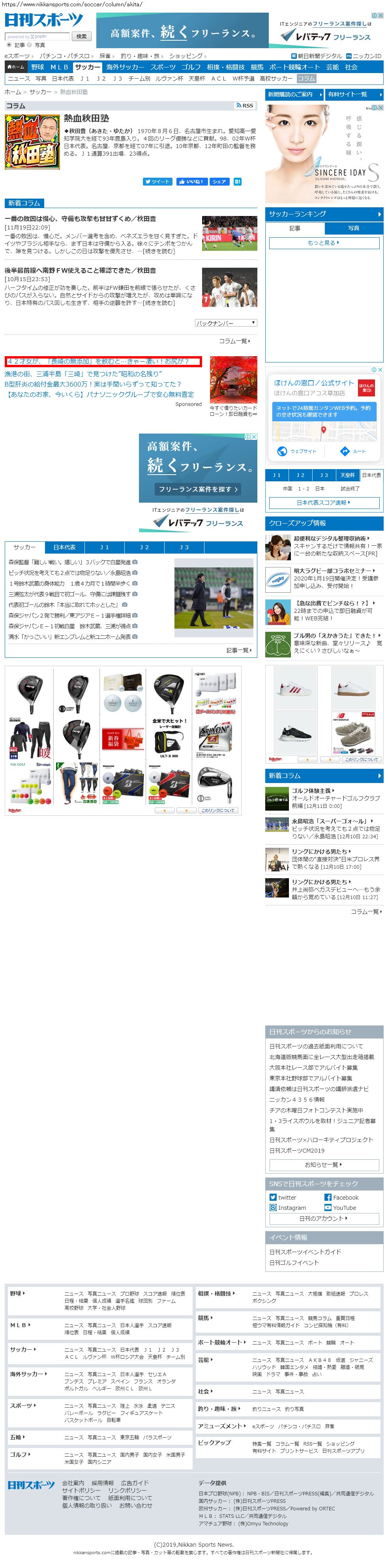Tap もっと見る in soccer ranking

(324, 242)
